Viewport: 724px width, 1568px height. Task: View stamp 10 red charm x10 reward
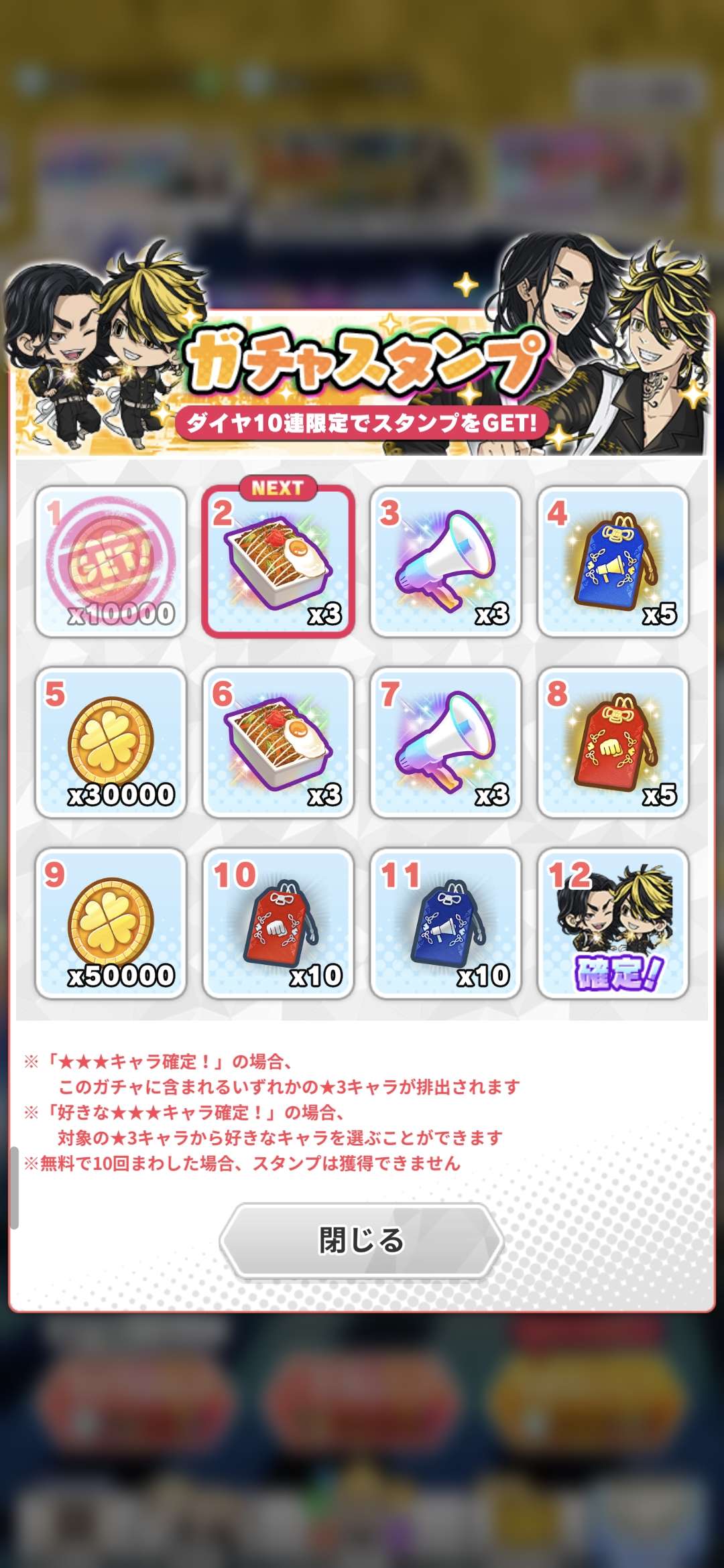[x=278, y=923]
